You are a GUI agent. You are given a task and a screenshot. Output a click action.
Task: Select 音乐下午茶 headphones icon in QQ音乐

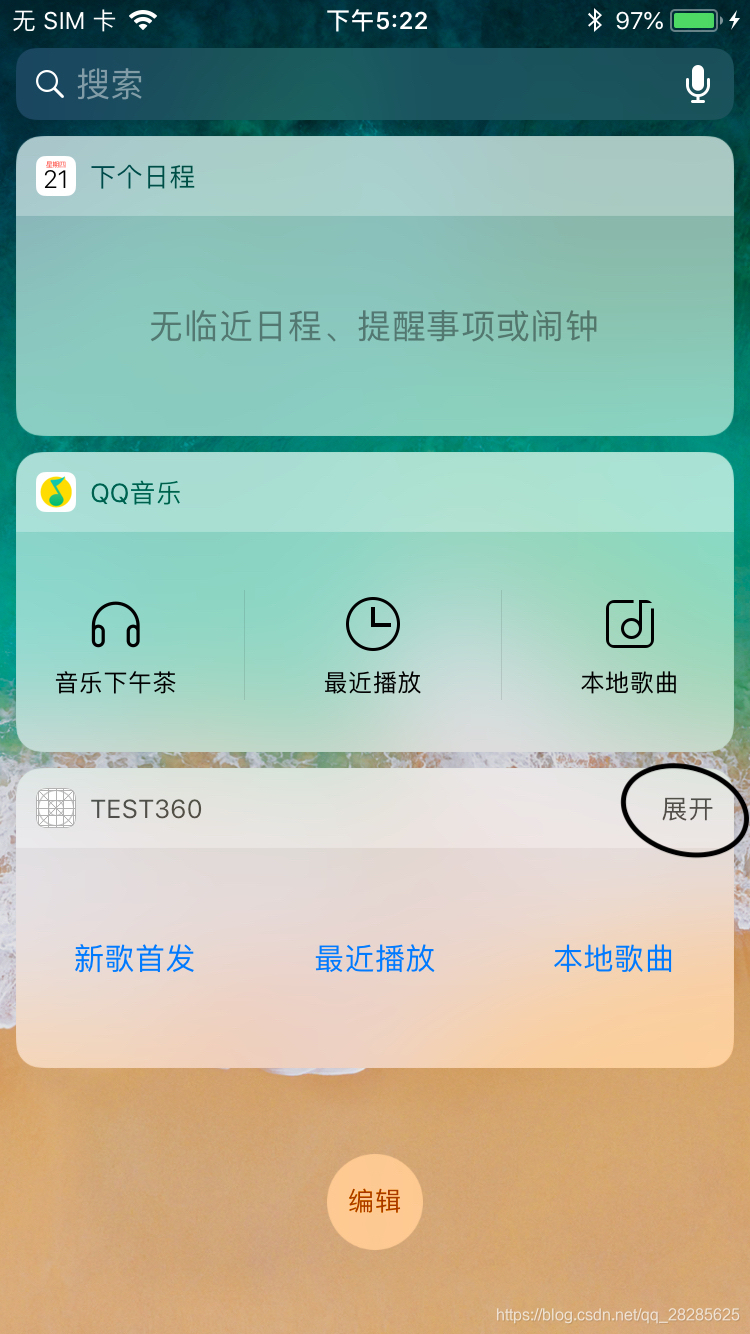(x=117, y=623)
